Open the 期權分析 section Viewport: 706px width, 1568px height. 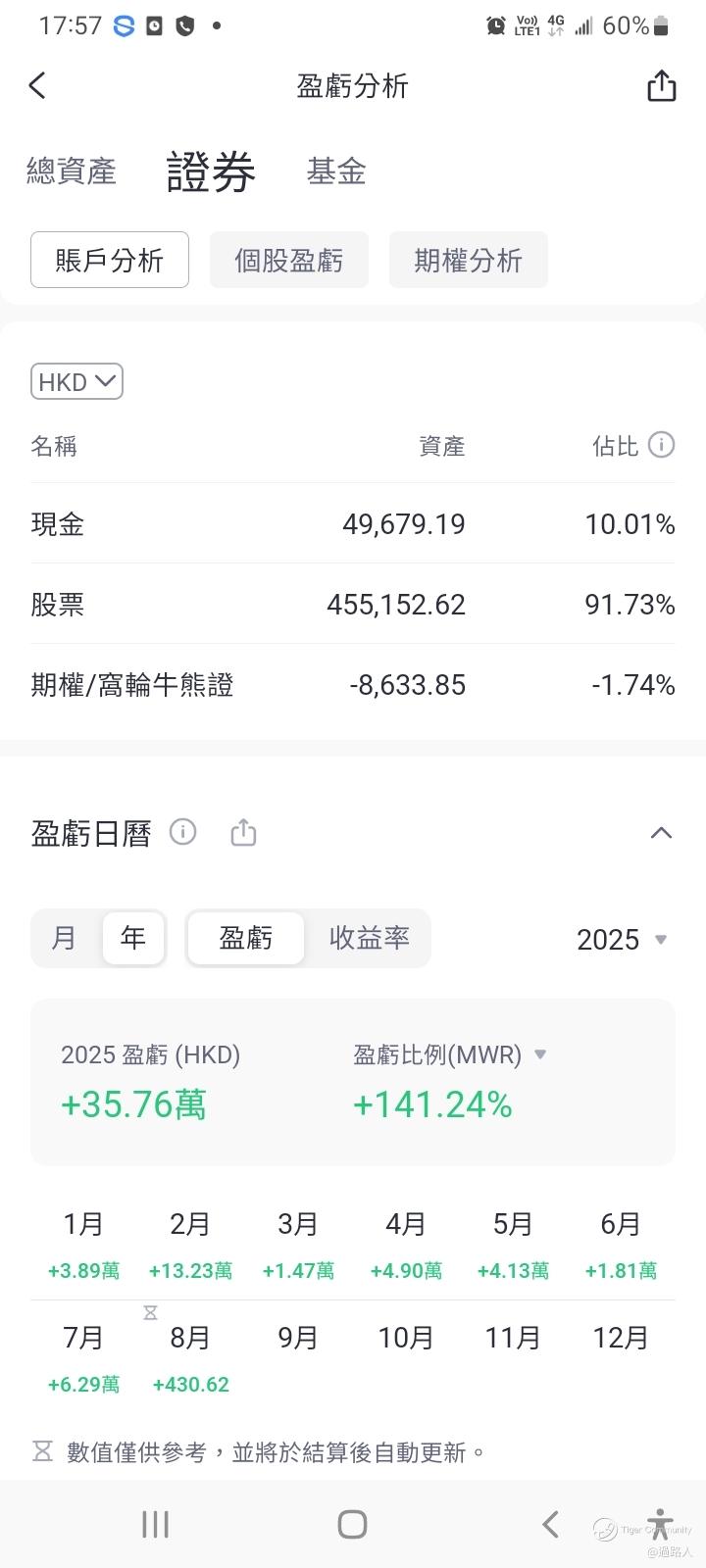tap(469, 260)
